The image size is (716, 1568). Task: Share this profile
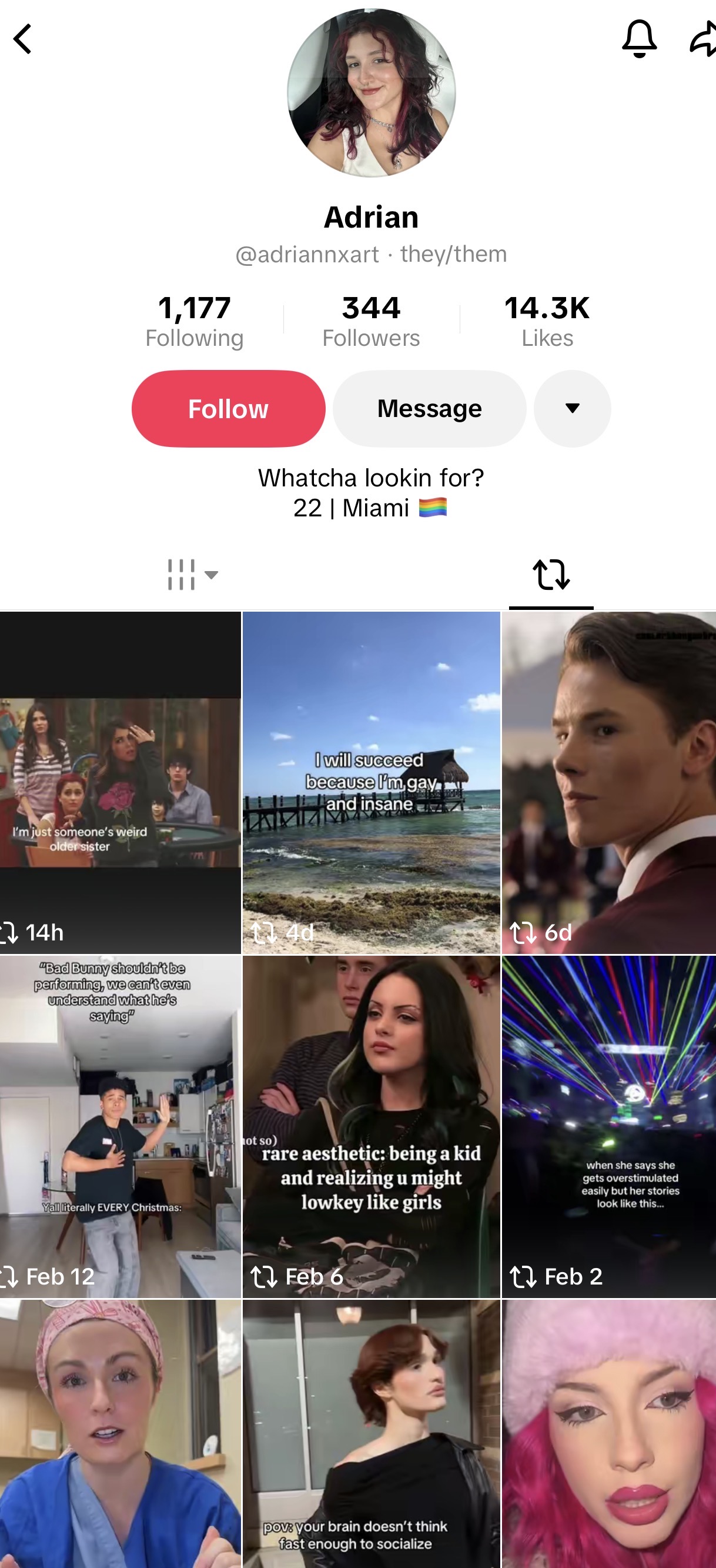pyautogui.click(x=703, y=39)
